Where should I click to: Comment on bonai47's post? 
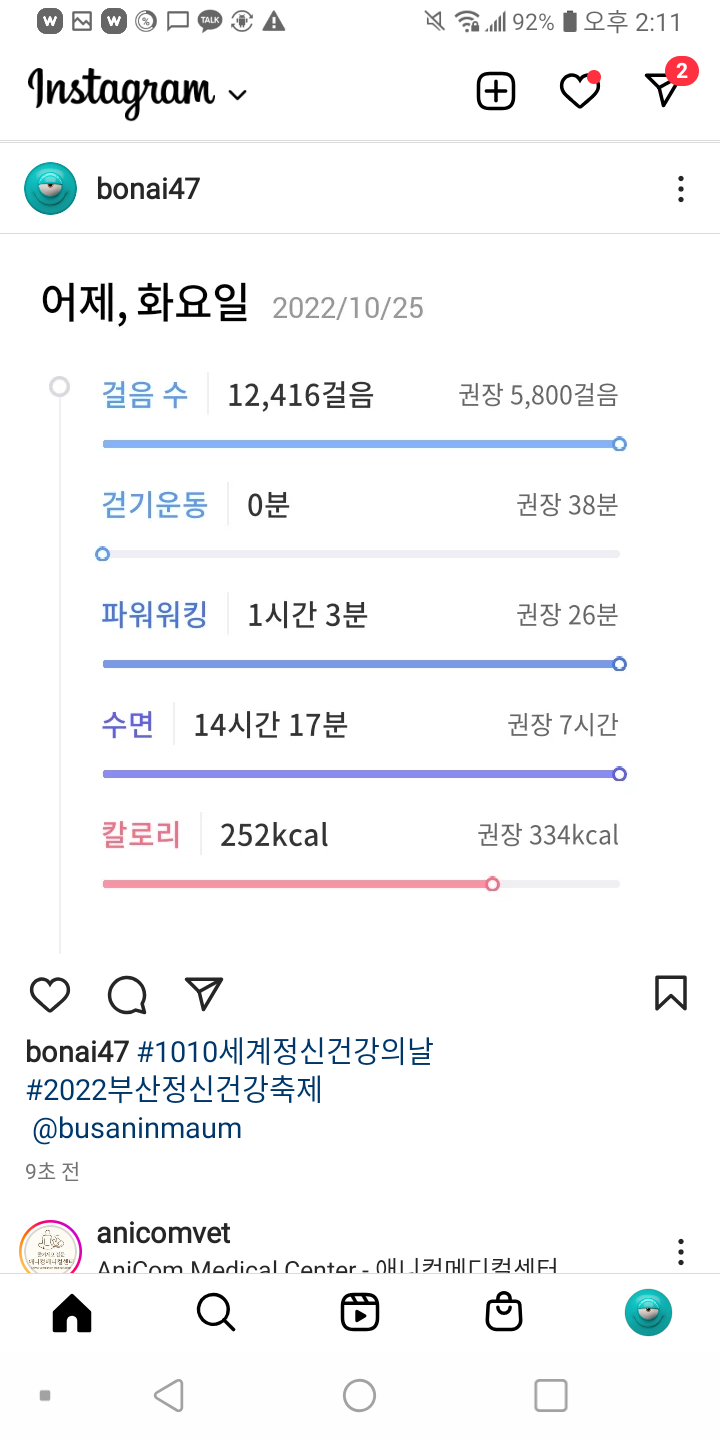[x=127, y=994]
